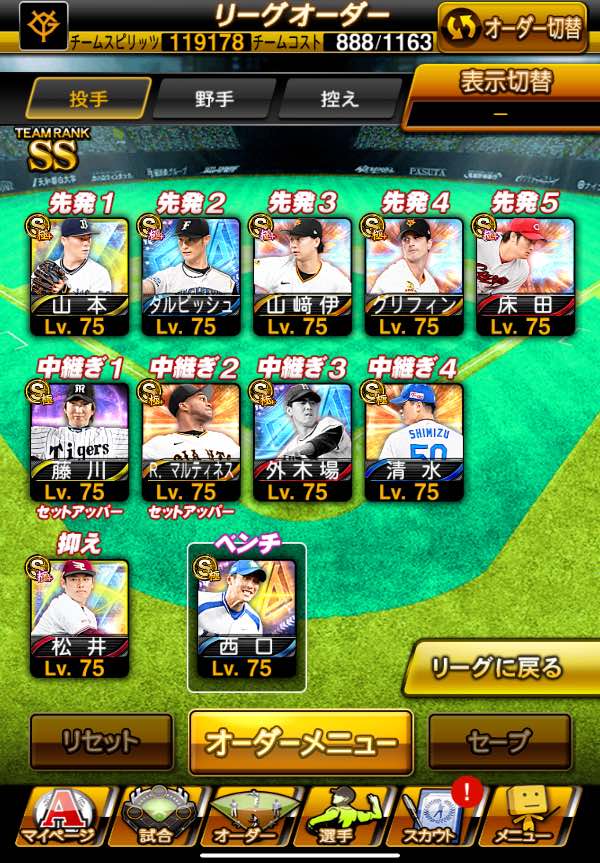Open reliever 藤川 card

(79, 442)
